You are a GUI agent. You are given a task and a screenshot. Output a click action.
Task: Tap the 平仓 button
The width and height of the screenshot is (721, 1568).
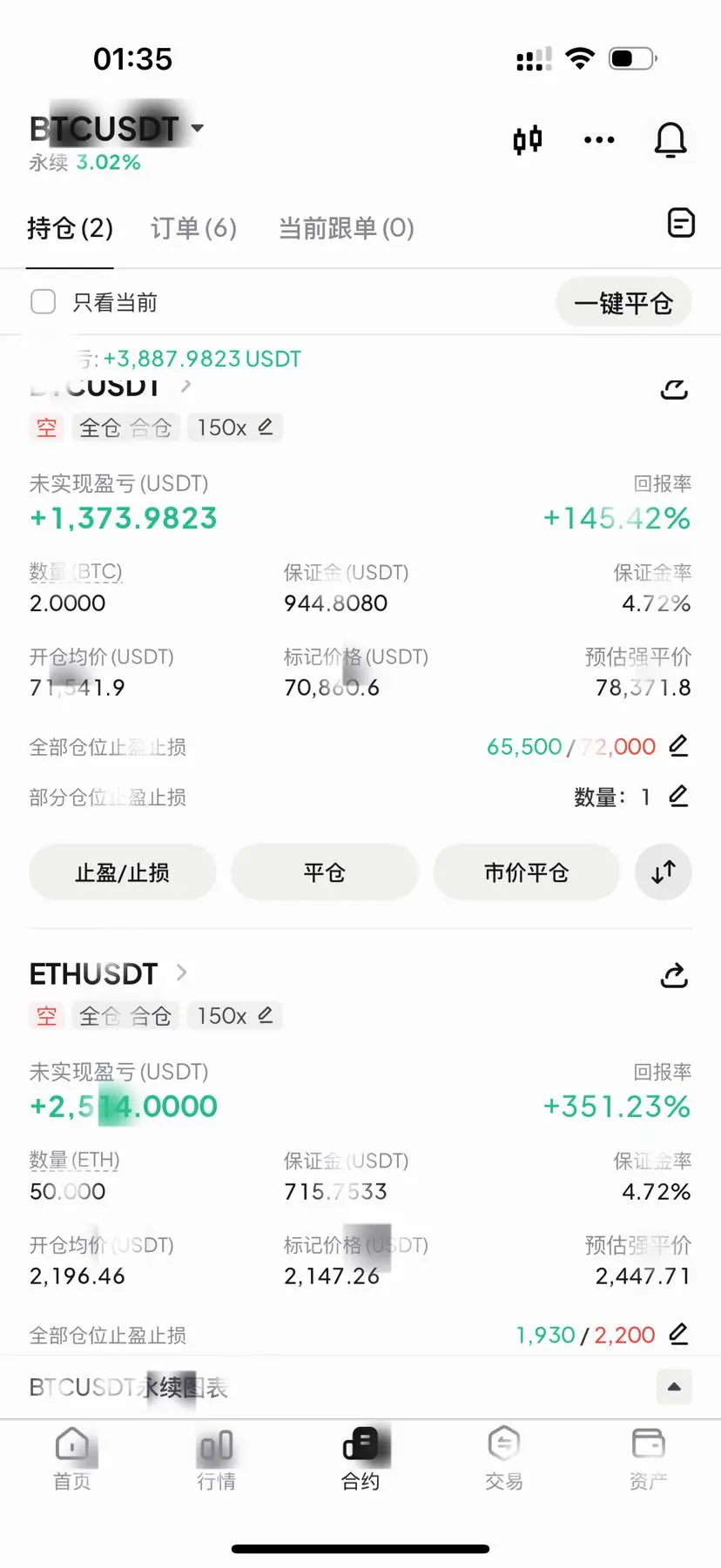point(324,872)
